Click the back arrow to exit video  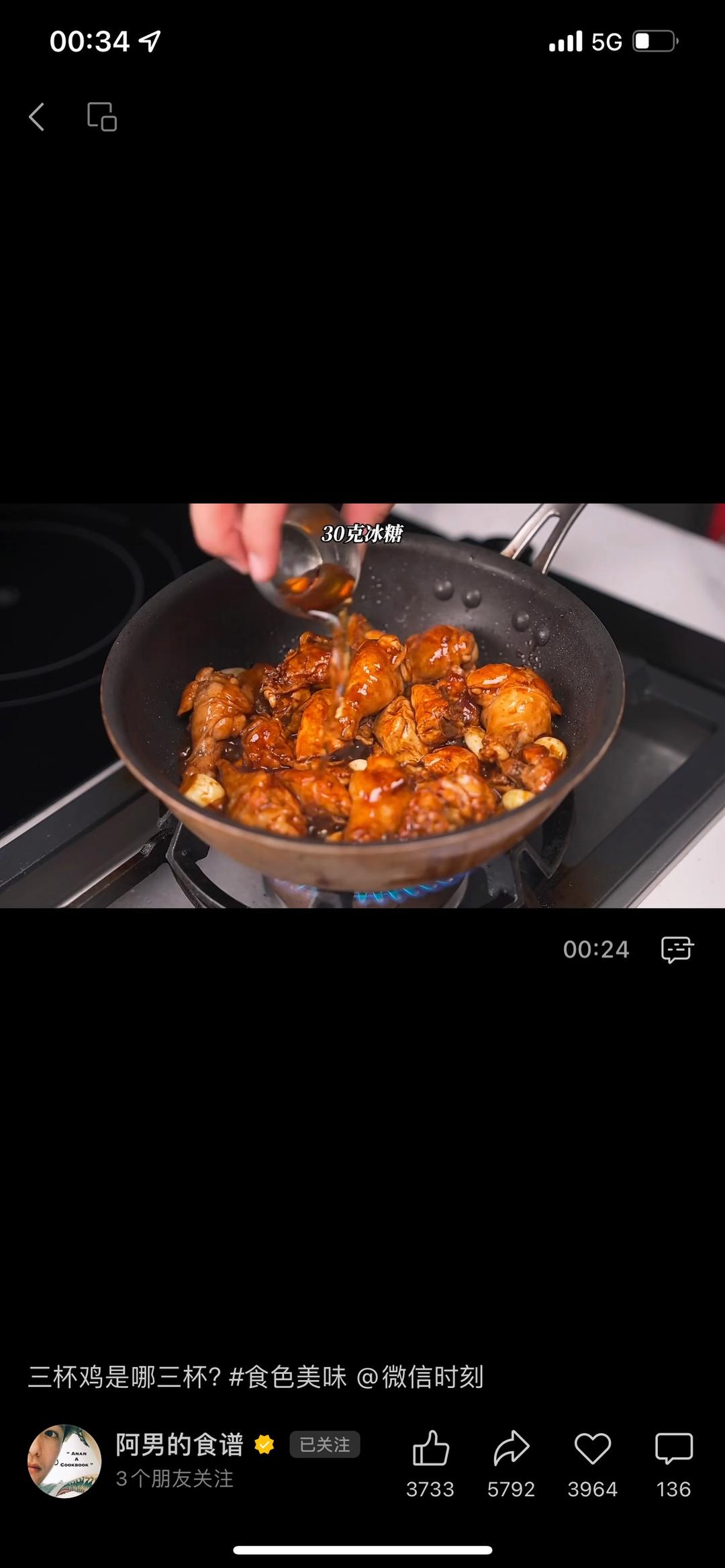pos(38,118)
